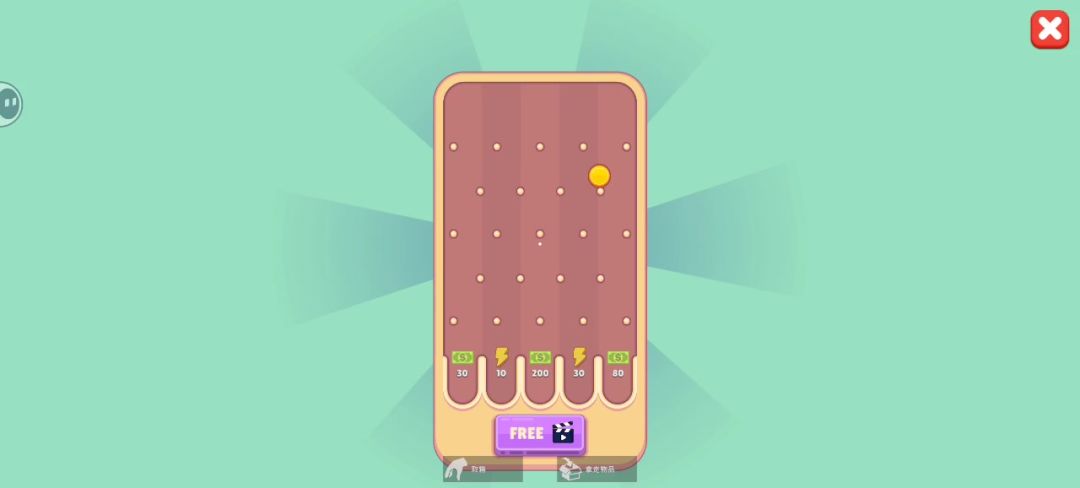Open the round icon at left edge
The height and width of the screenshot is (488, 1080).
(10, 104)
